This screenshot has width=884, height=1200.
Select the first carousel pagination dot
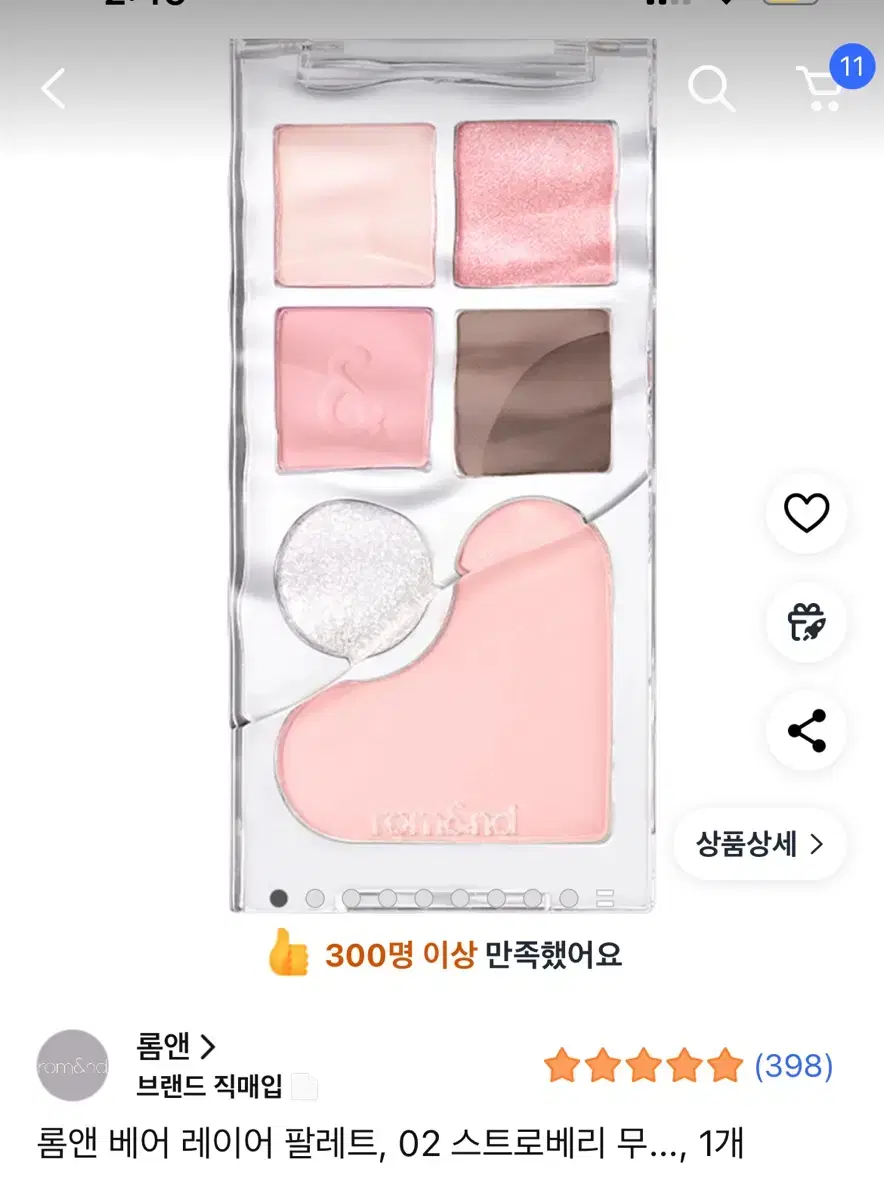click(279, 898)
